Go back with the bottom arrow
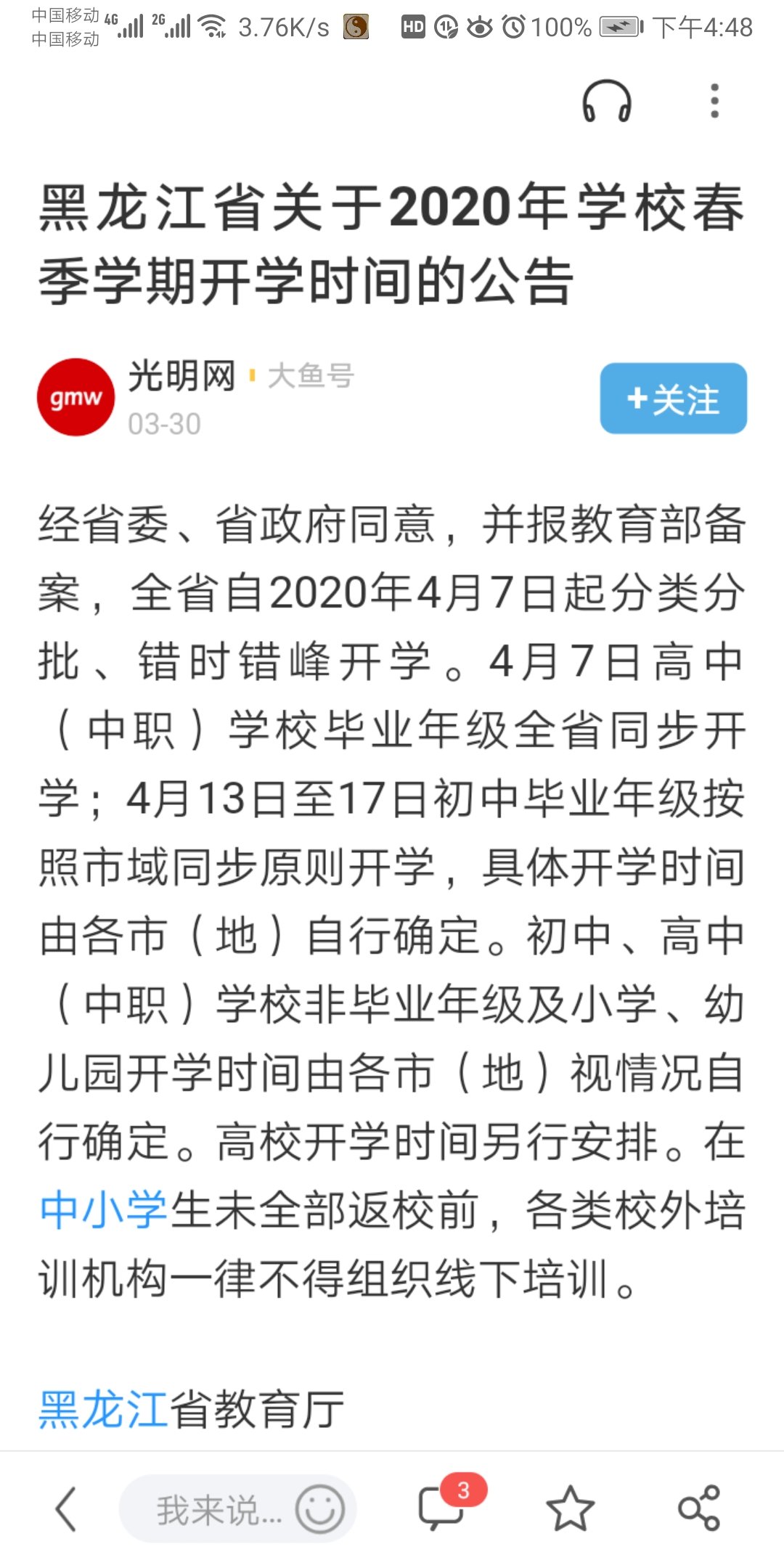Screen dimensions: 784x1568 click(x=66, y=1509)
